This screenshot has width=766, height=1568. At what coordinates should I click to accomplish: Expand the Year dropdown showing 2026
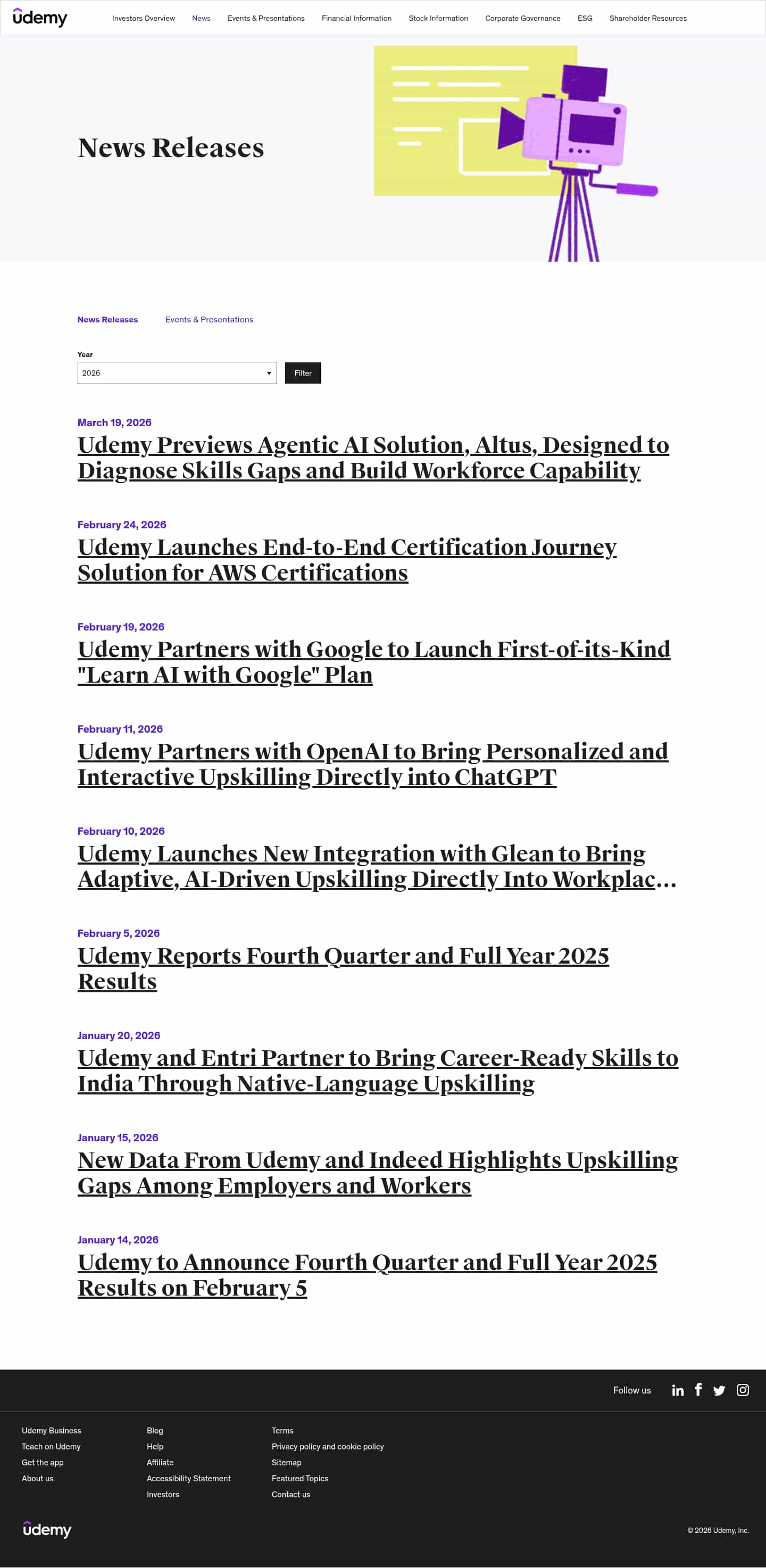click(x=177, y=373)
